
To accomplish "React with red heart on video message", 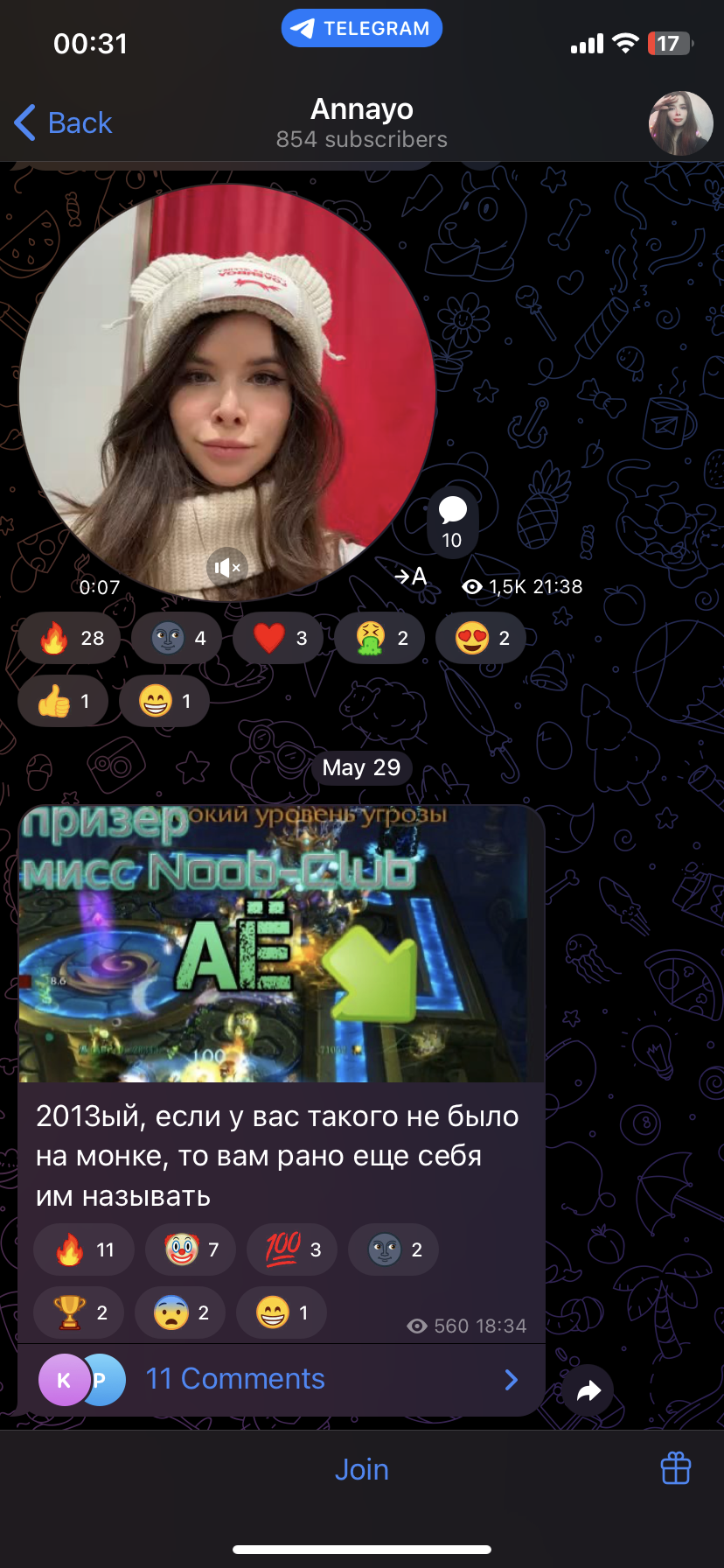I will point(279,638).
